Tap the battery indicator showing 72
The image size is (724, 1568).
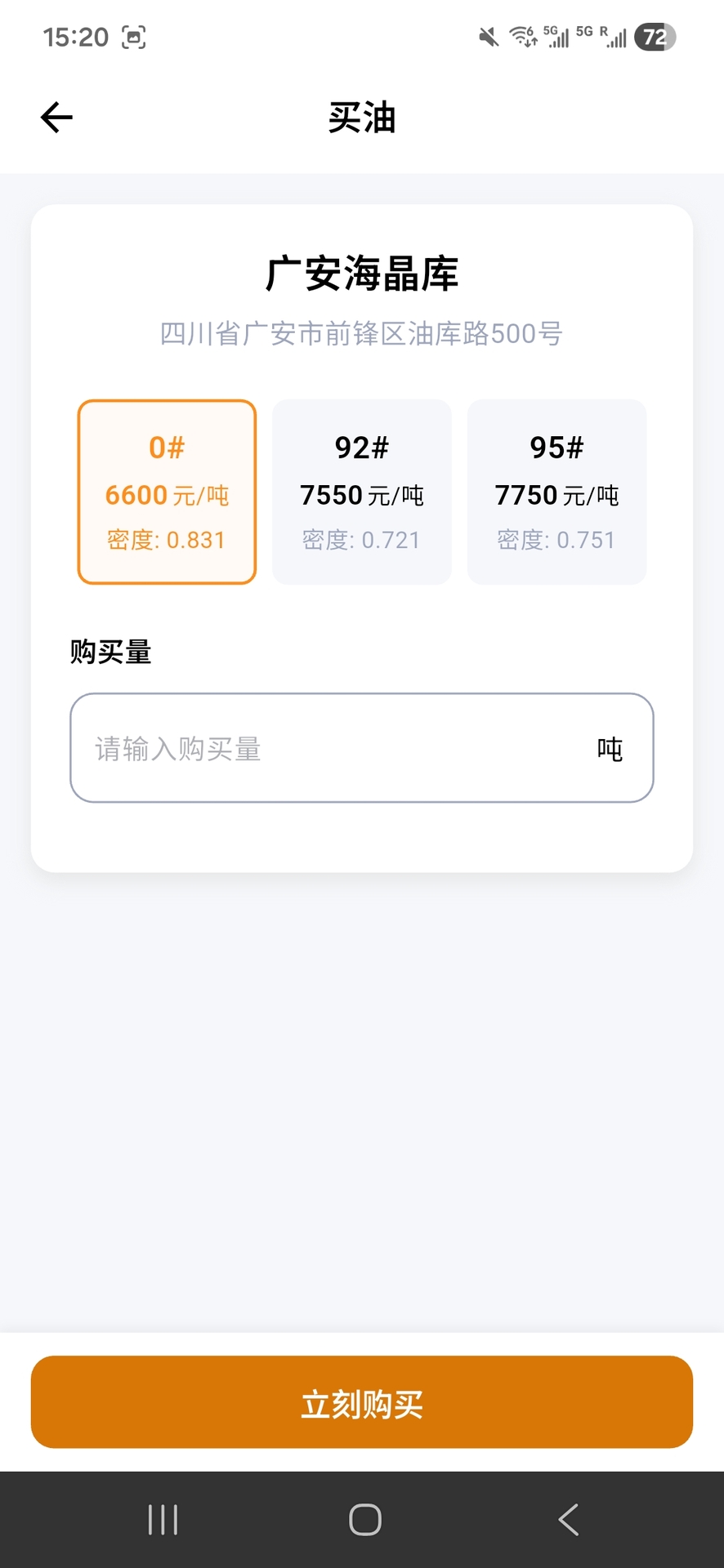(x=654, y=37)
